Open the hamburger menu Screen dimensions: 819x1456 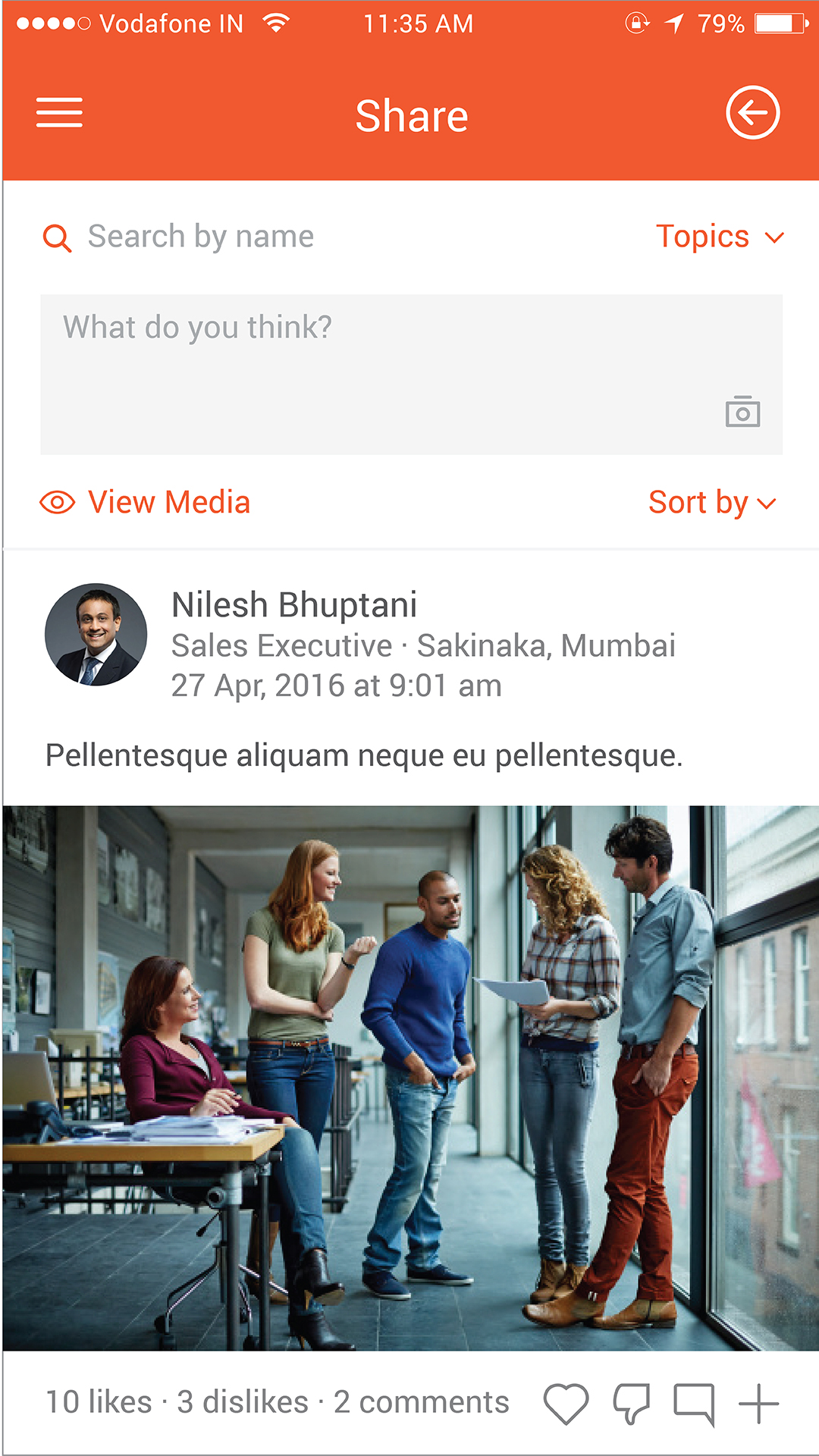tap(59, 113)
